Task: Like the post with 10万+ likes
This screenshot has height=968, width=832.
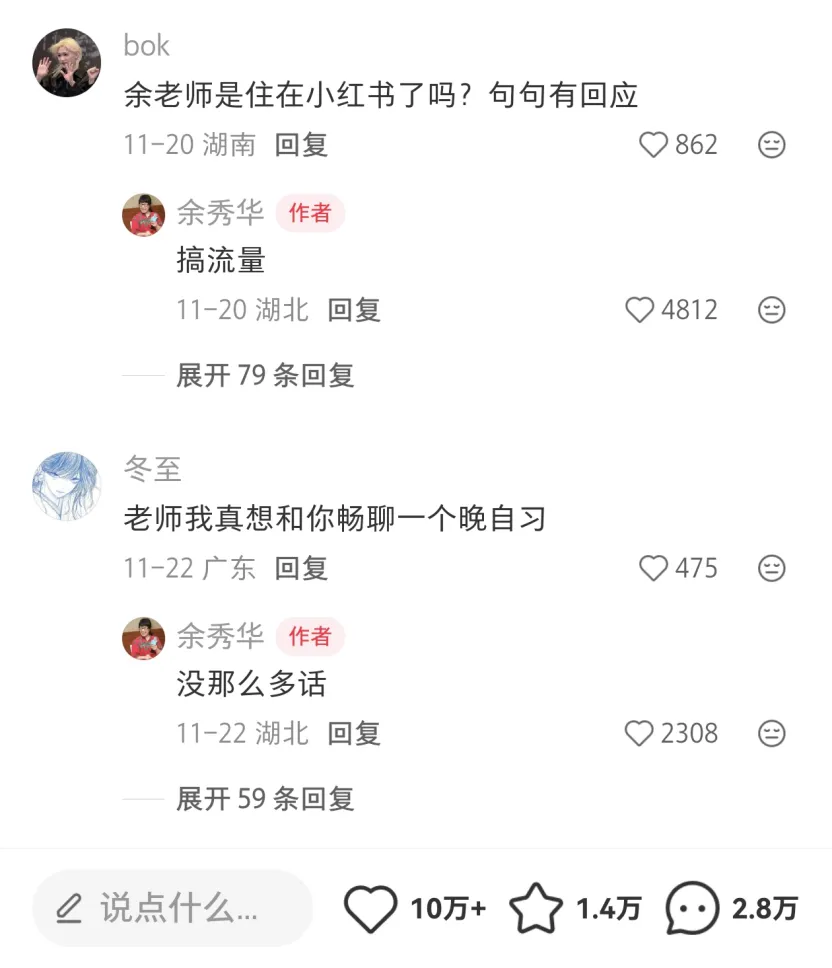Action: pos(371,909)
